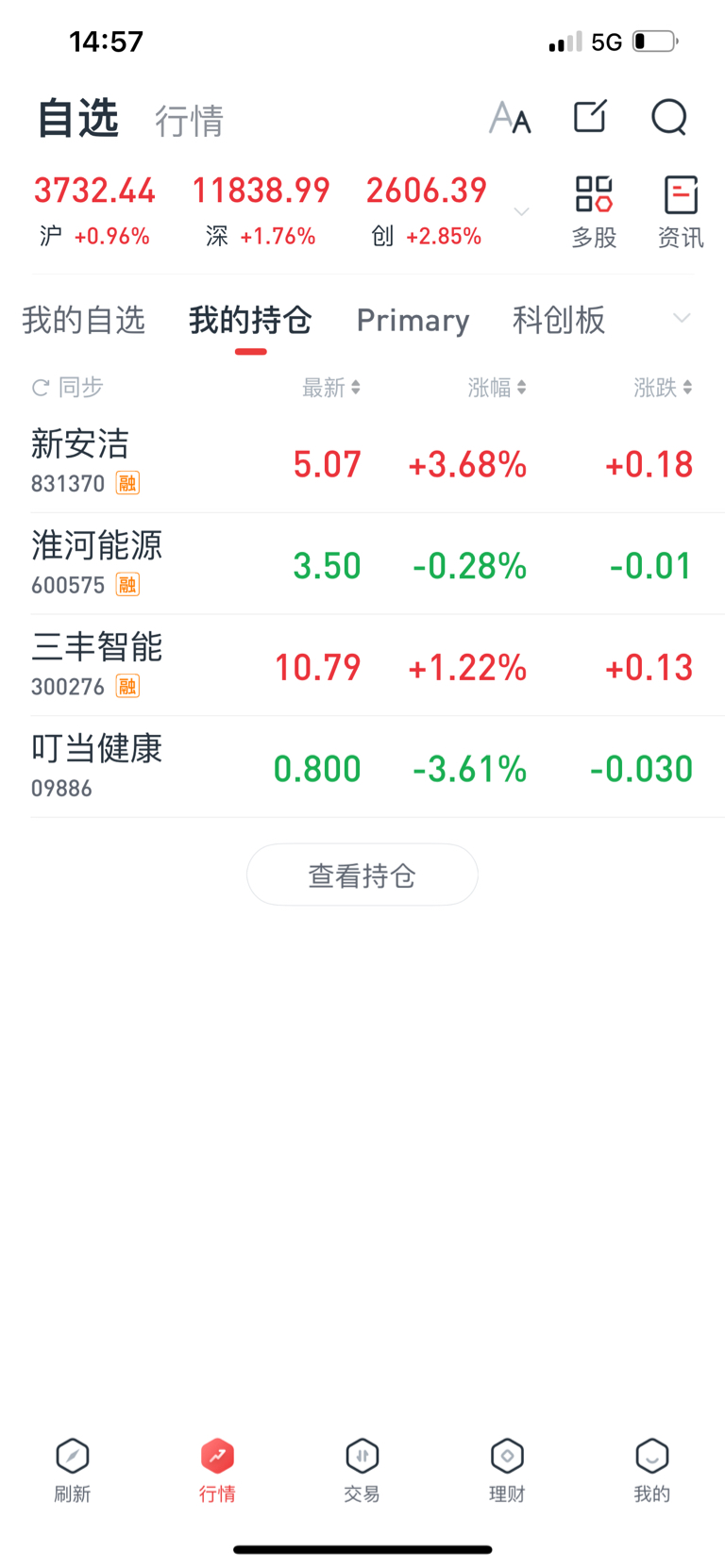
Task: Tap the 同步 sync button
Action: [67, 387]
